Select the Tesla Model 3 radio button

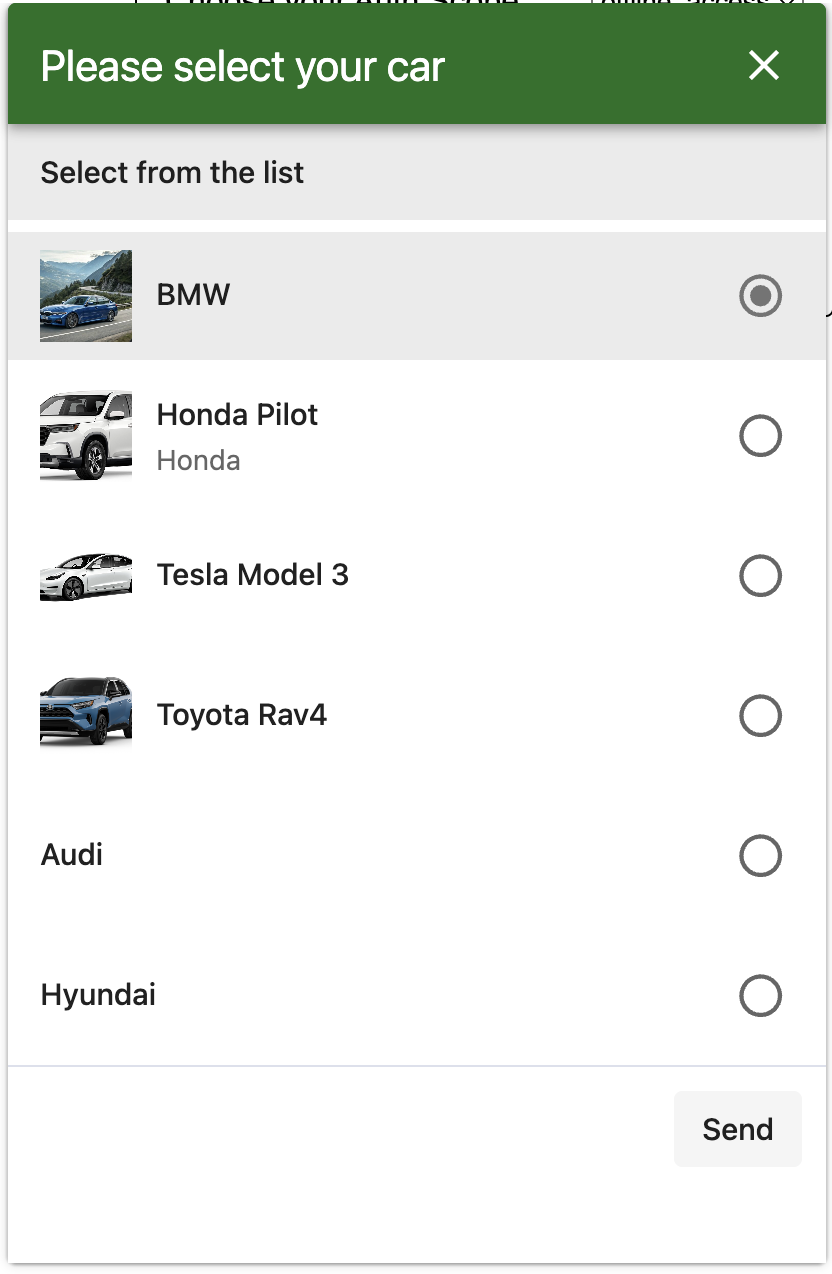(760, 576)
